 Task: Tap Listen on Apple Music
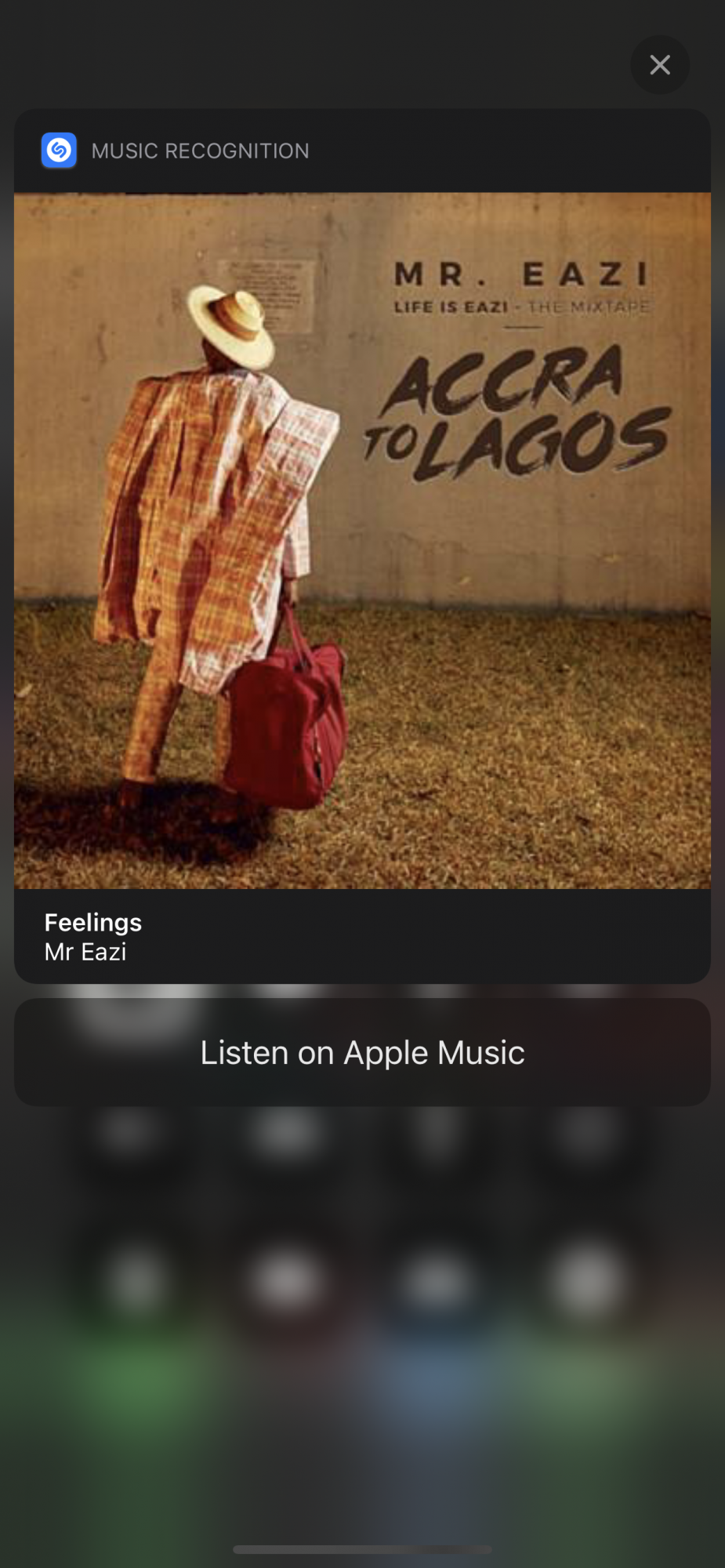(362, 1052)
